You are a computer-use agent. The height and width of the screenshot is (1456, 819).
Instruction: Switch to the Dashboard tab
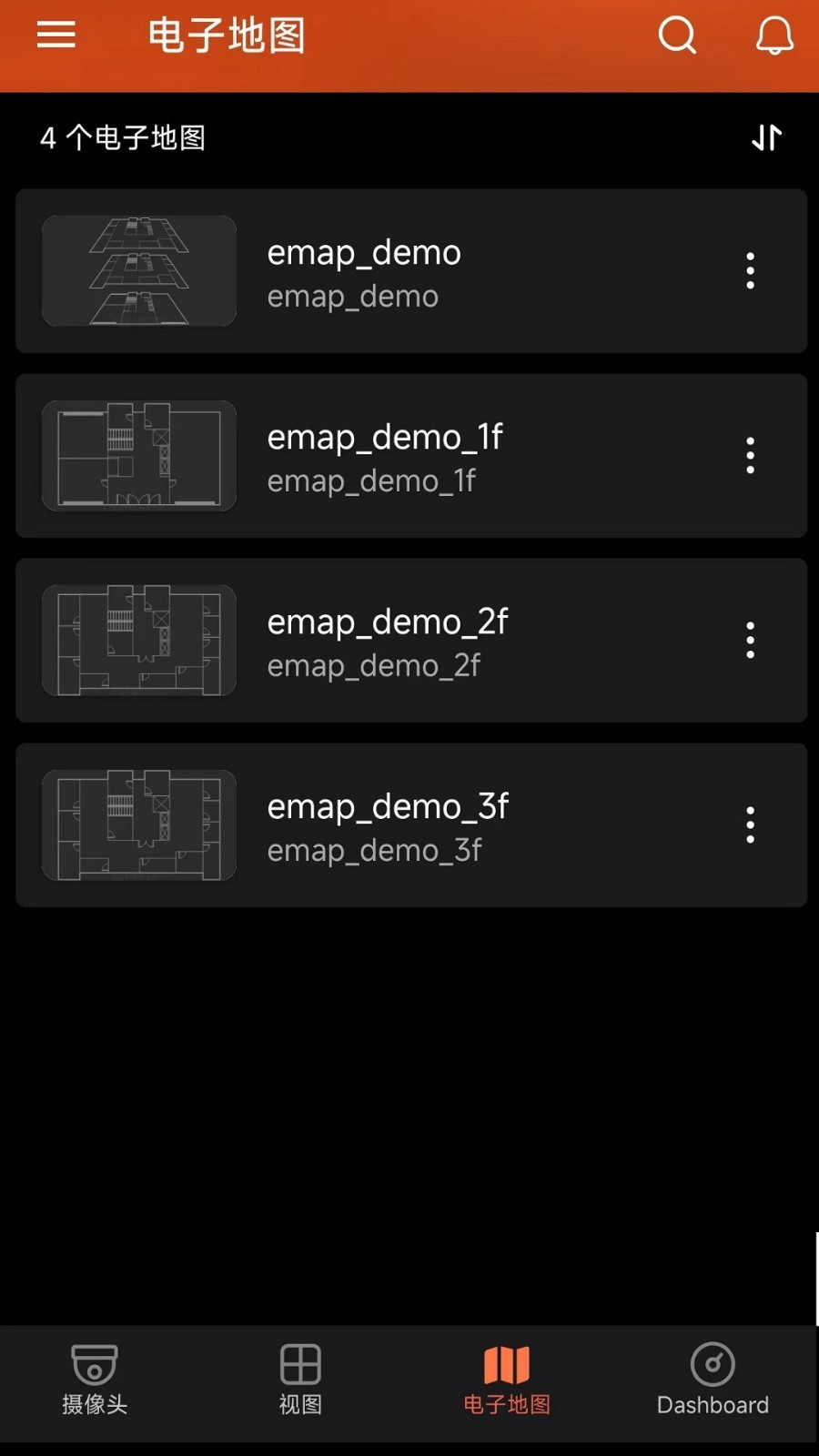pyautogui.click(x=713, y=1380)
